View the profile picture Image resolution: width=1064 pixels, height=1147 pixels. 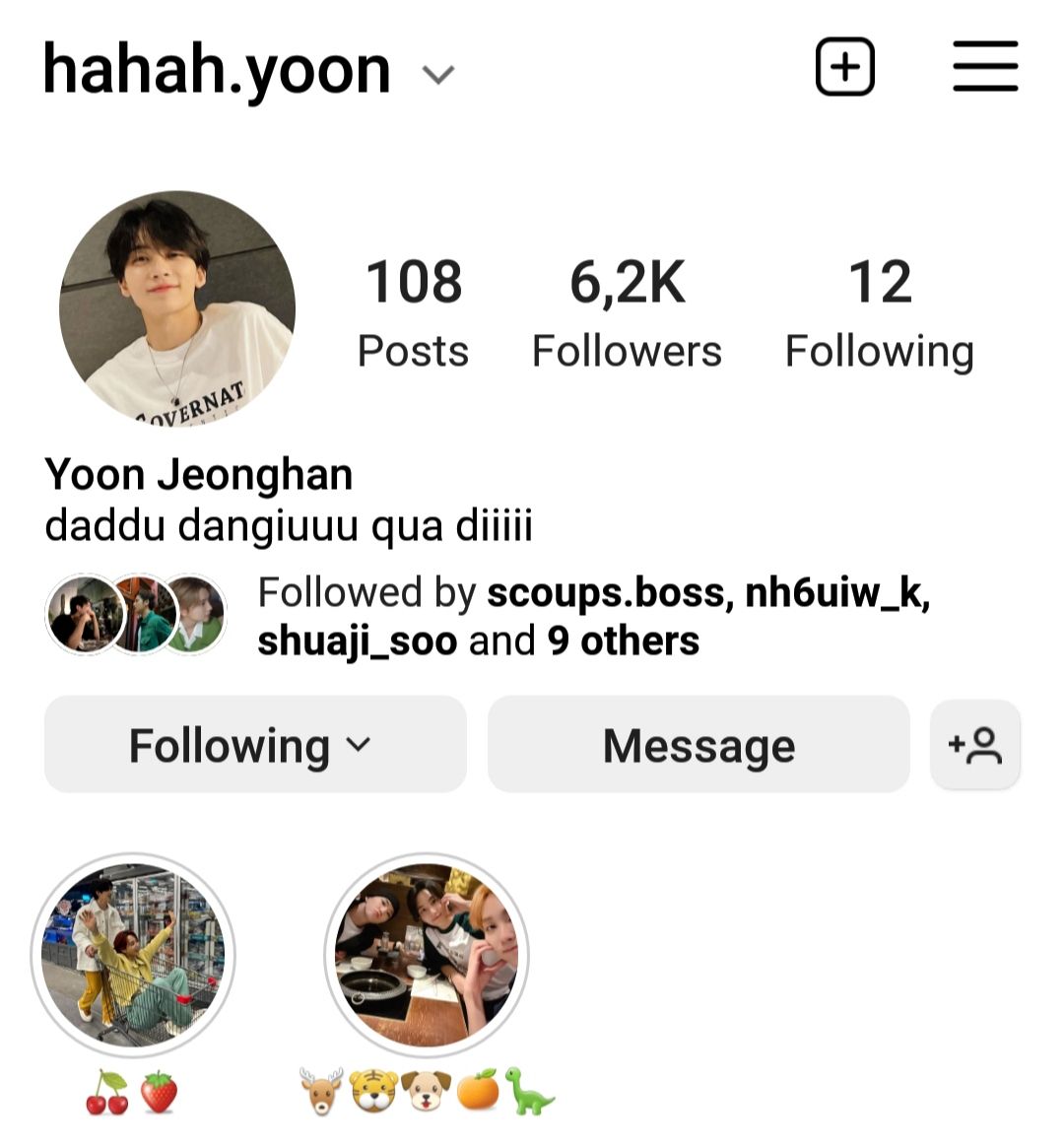pyautogui.click(x=177, y=307)
